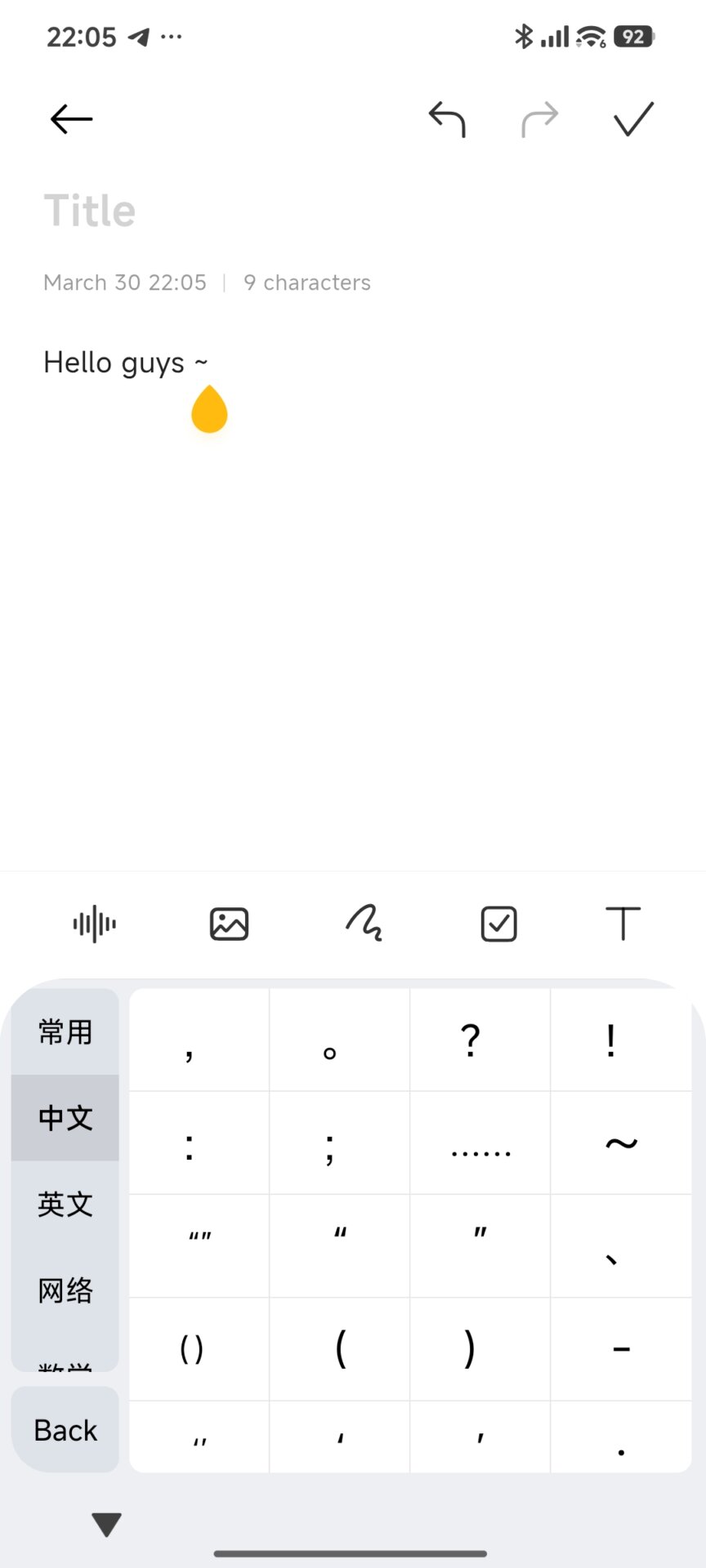This screenshot has height=1568, width=706.
Task: Switch to the 网络 symbol category
Action: (x=65, y=1290)
